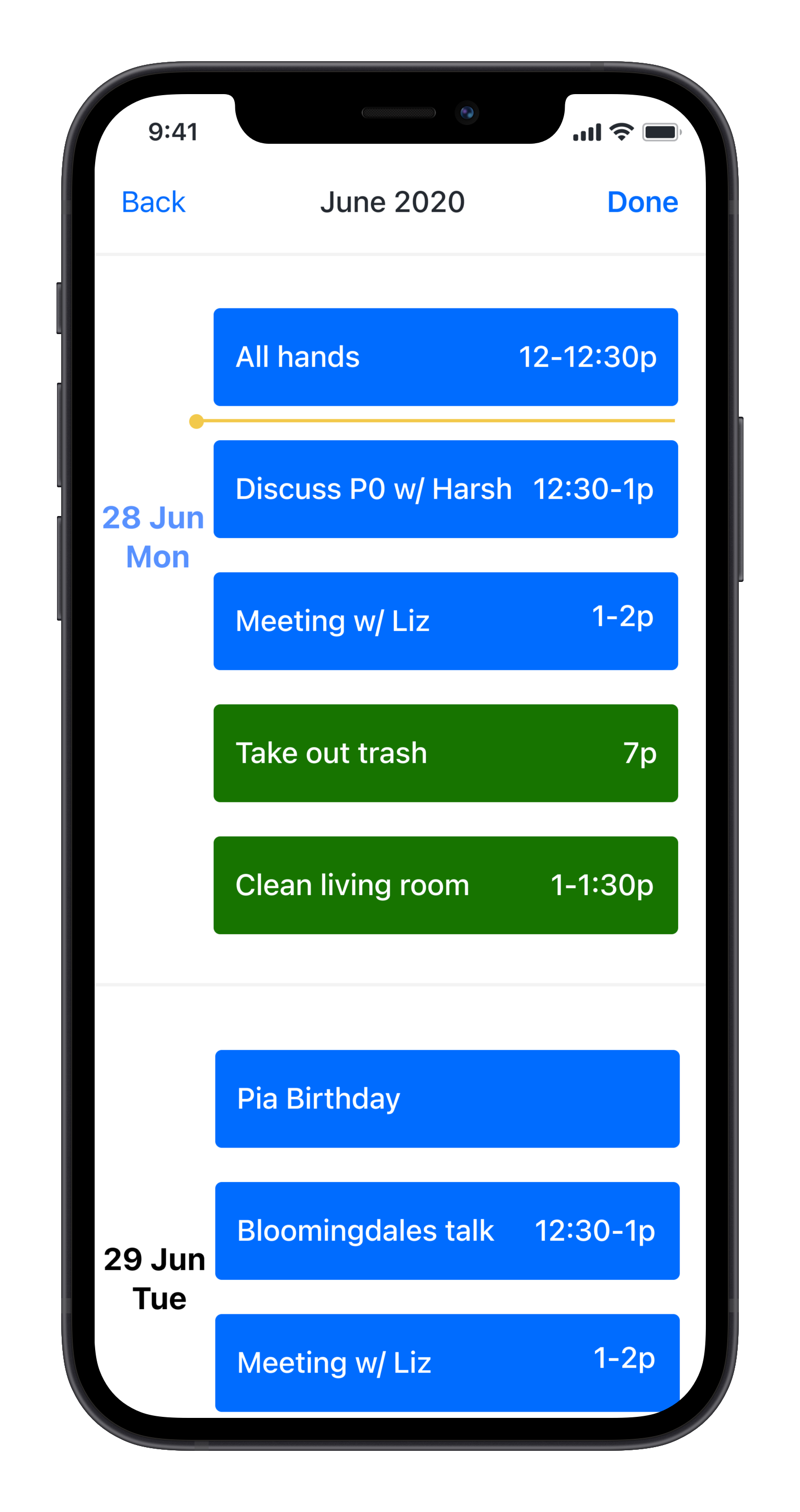Viewport: 800px width, 1512px height.
Task: Tap Done in the top bar
Action: coord(642,202)
